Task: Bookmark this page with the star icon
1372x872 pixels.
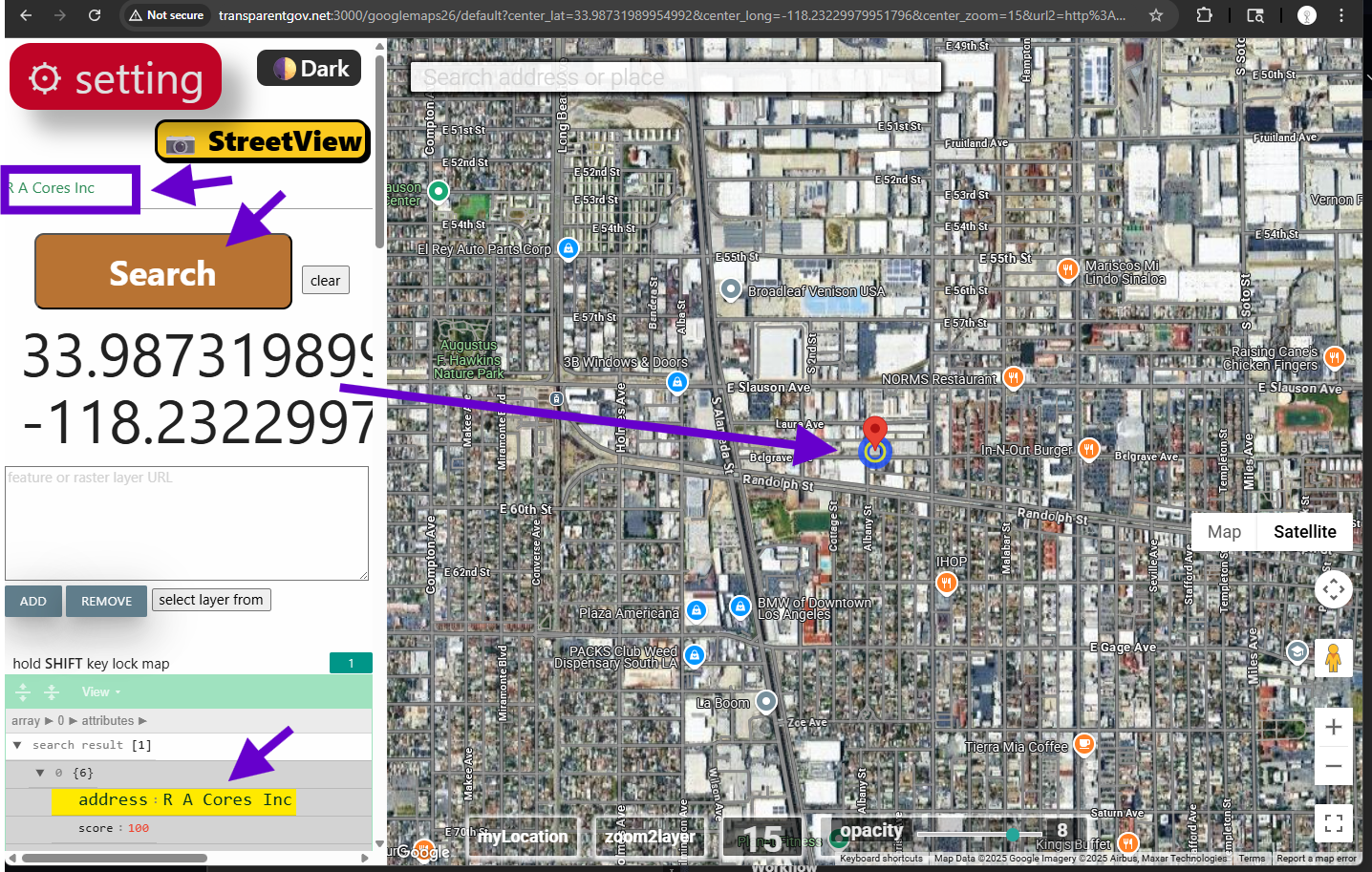Action: (1156, 15)
